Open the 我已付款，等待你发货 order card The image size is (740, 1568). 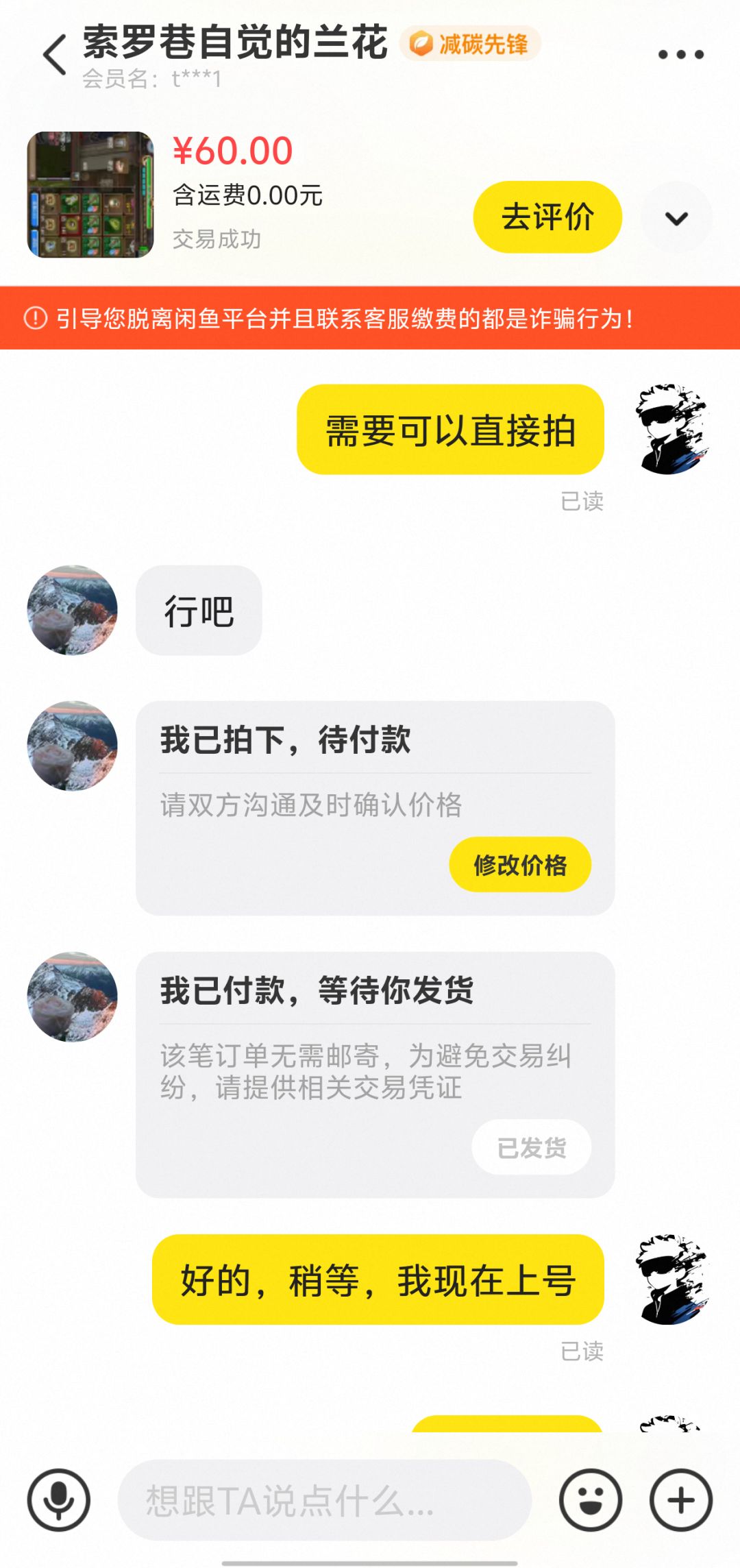click(375, 1075)
